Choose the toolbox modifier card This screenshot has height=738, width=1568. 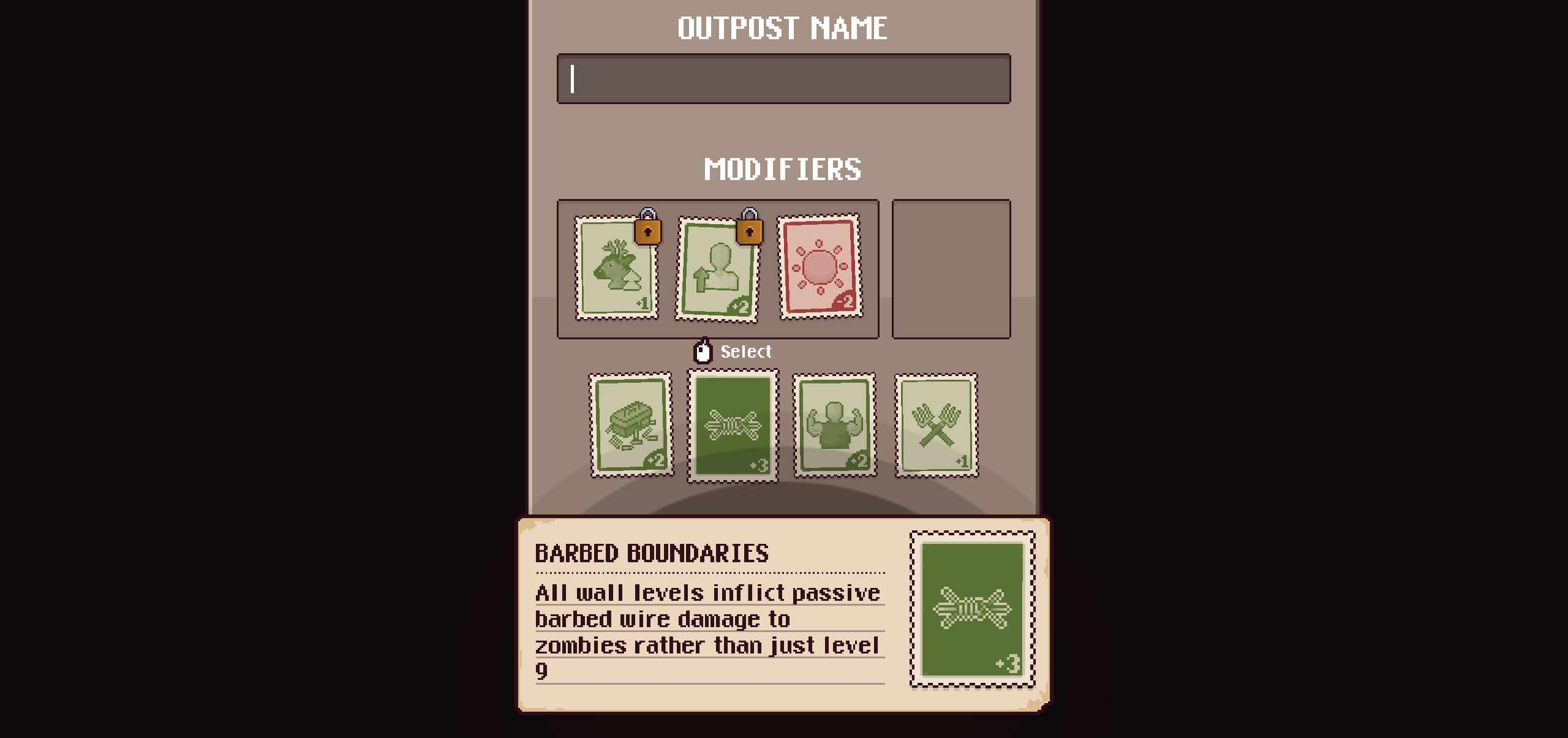click(x=631, y=425)
